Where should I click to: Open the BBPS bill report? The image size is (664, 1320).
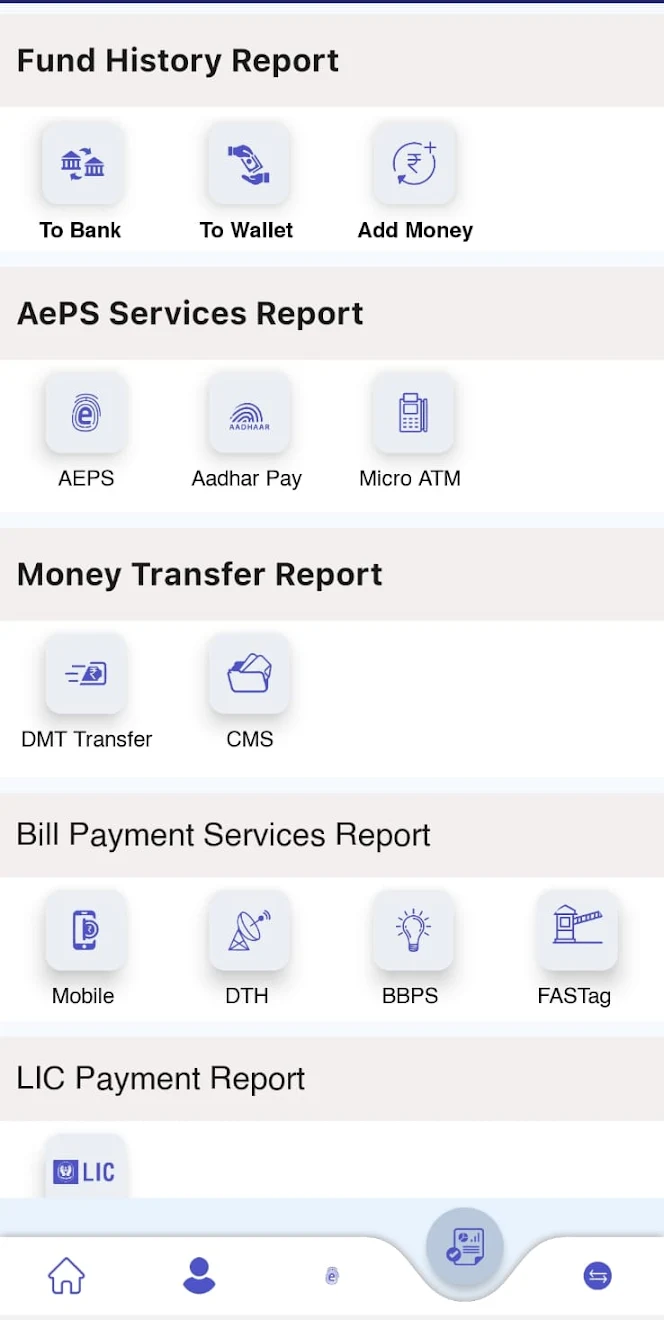tap(412, 931)
